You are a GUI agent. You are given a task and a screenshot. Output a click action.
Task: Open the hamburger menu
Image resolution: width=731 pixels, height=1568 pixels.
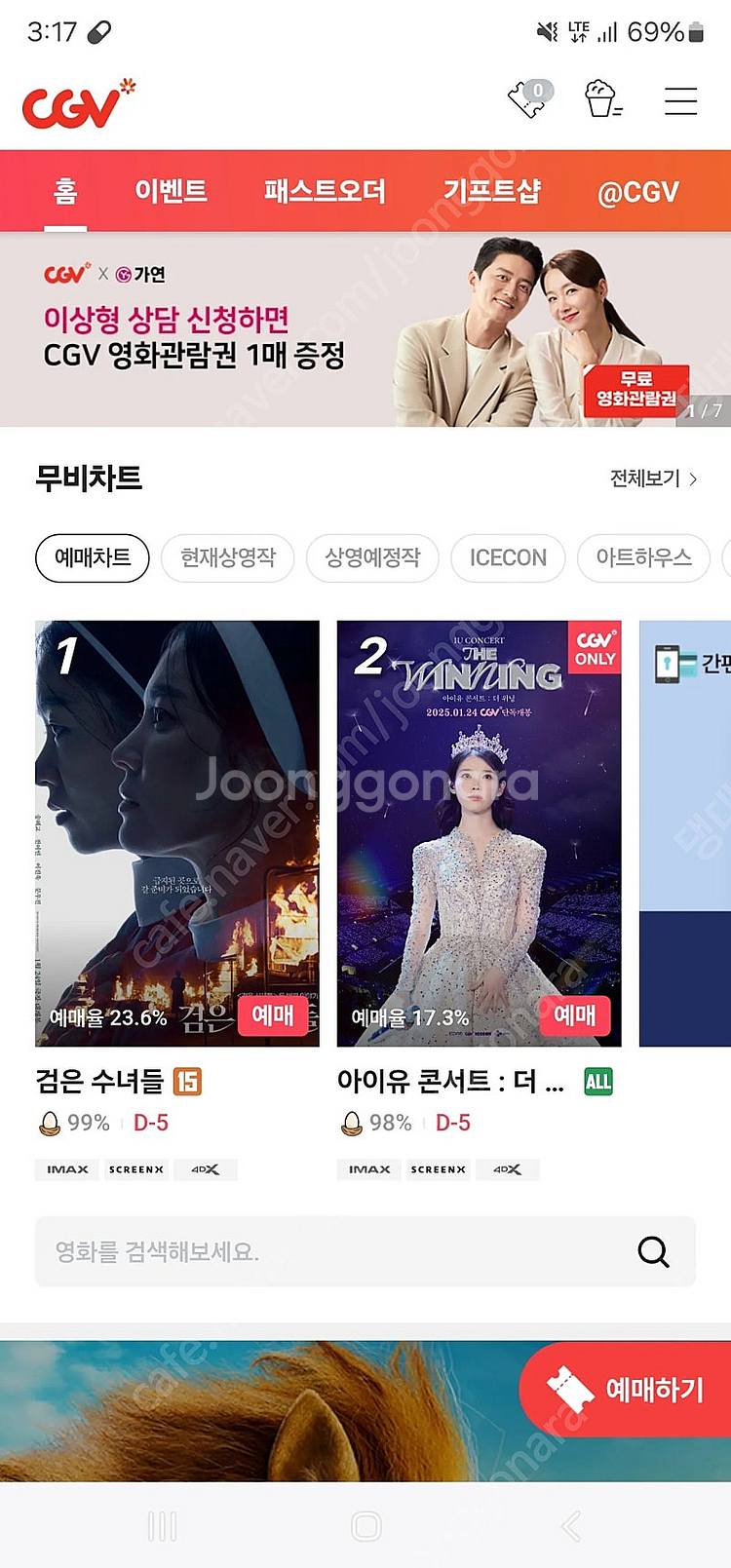click(x=680, y=101)
